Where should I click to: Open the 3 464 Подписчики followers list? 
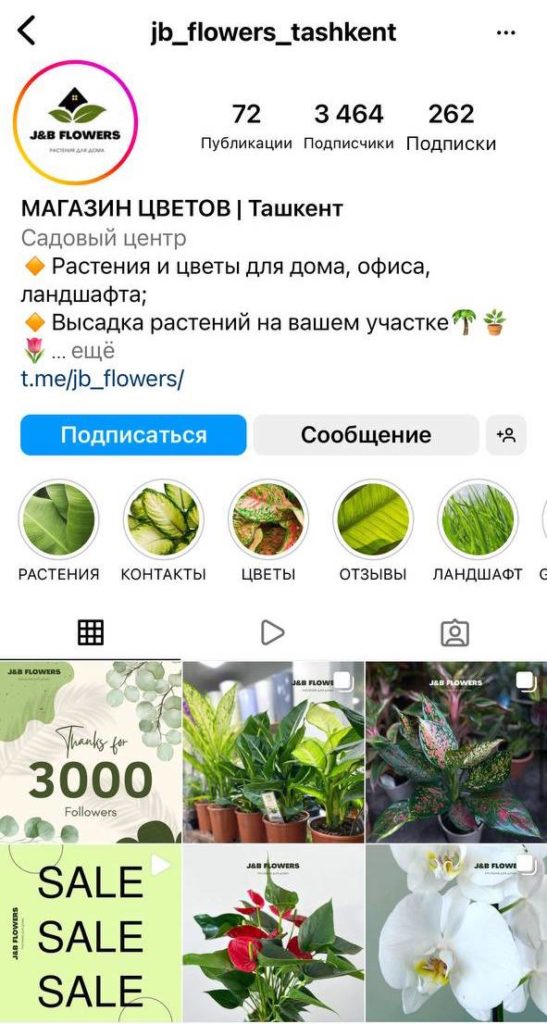[349, 127]
